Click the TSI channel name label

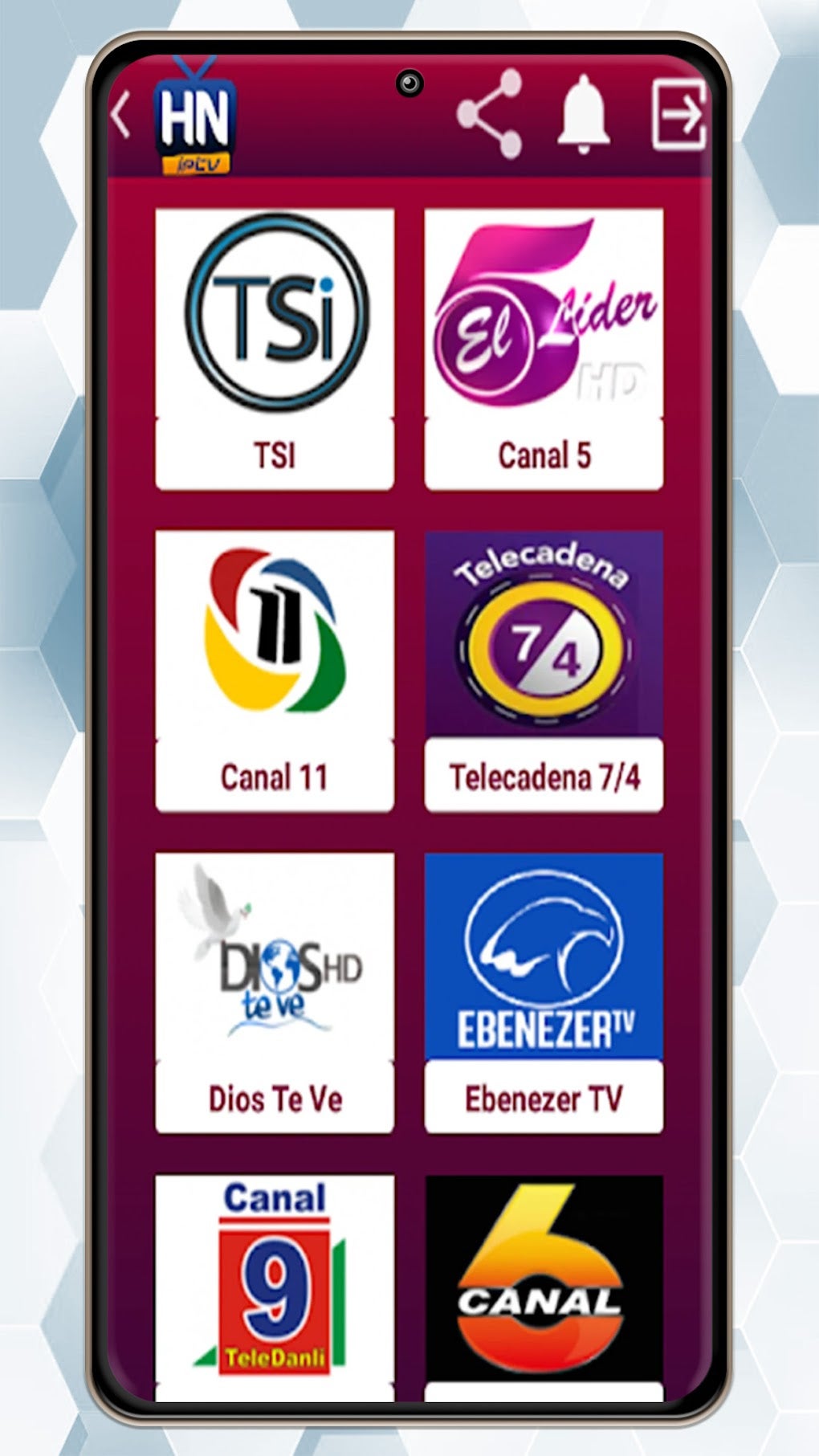point(274,453)
